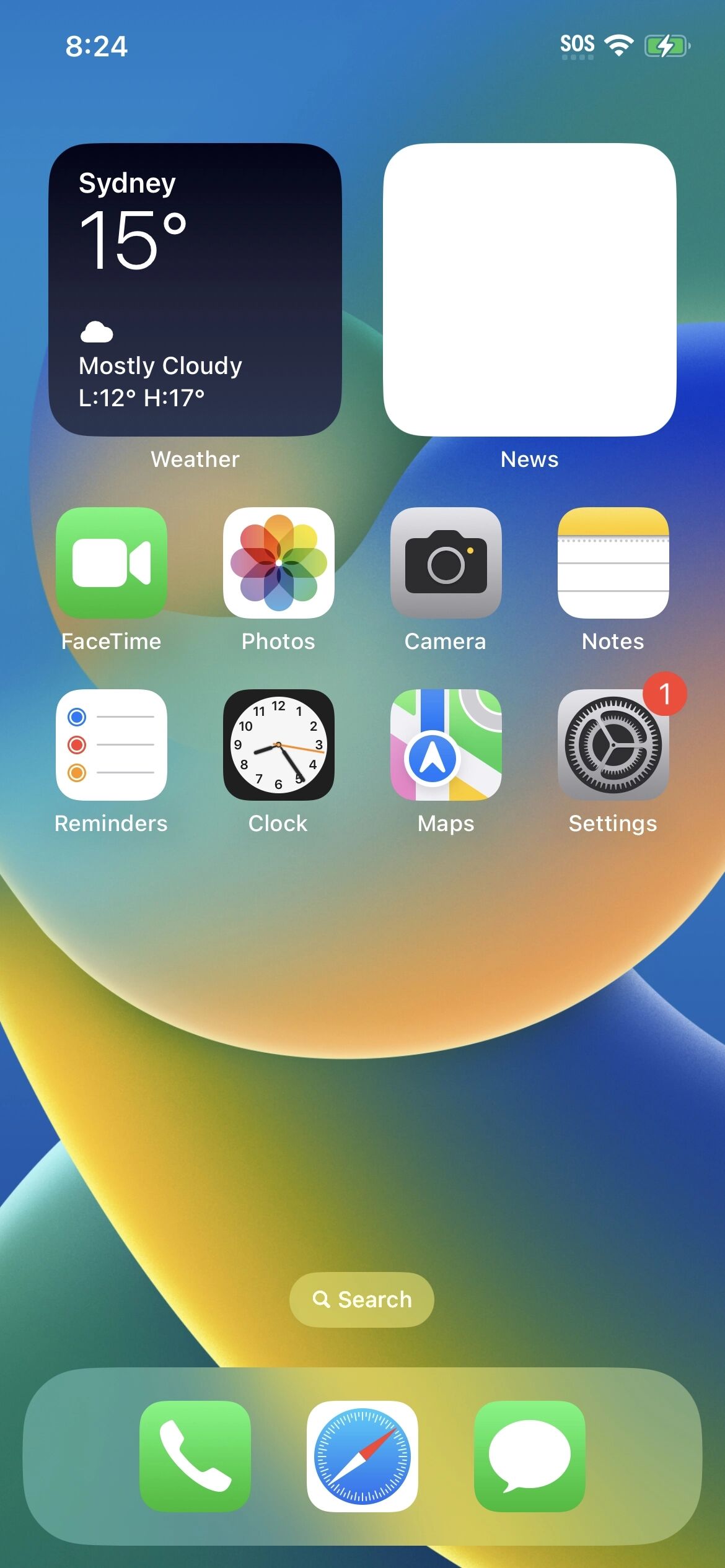Tap the Search pill above the dock
725x1568 pixels.
362,1299
